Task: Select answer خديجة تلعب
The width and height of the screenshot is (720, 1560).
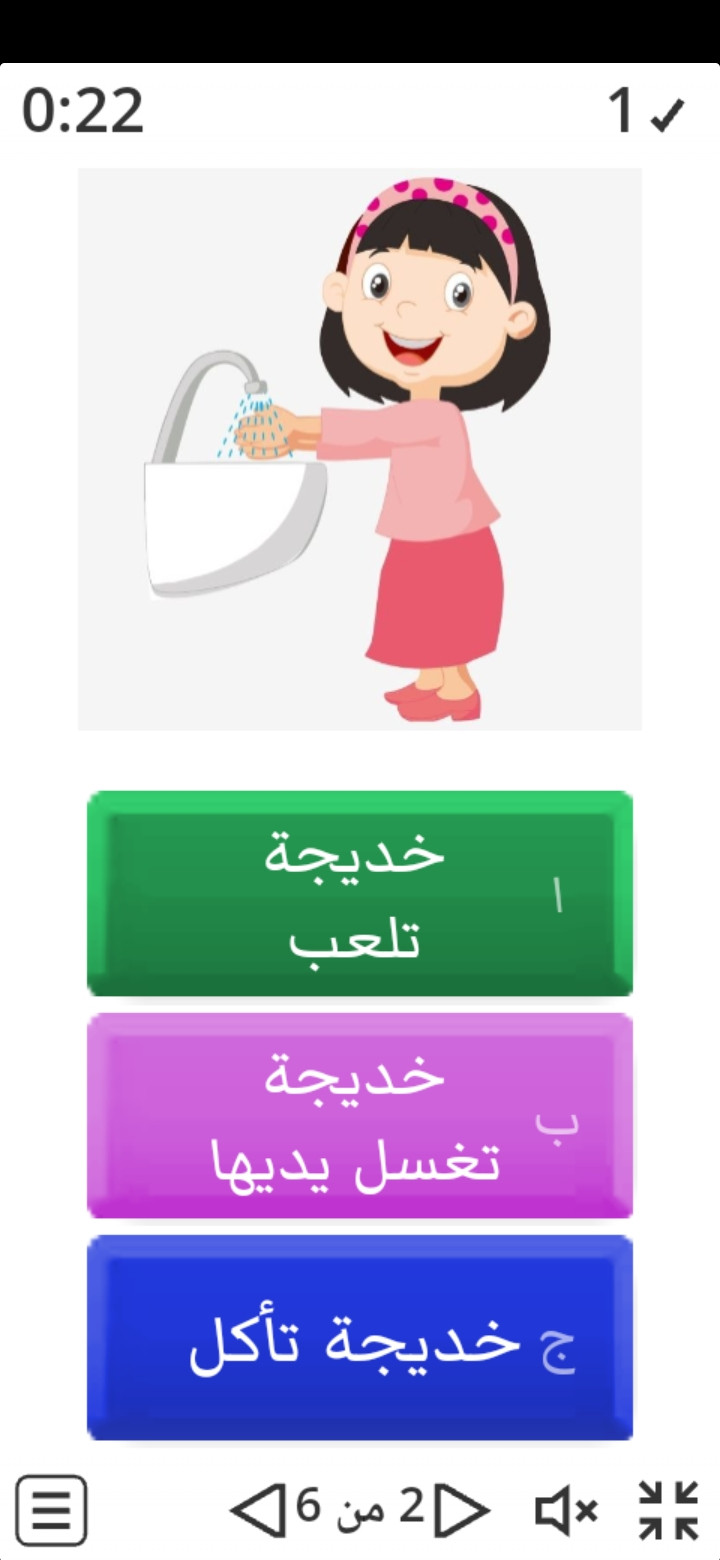Action: [360, 894]
